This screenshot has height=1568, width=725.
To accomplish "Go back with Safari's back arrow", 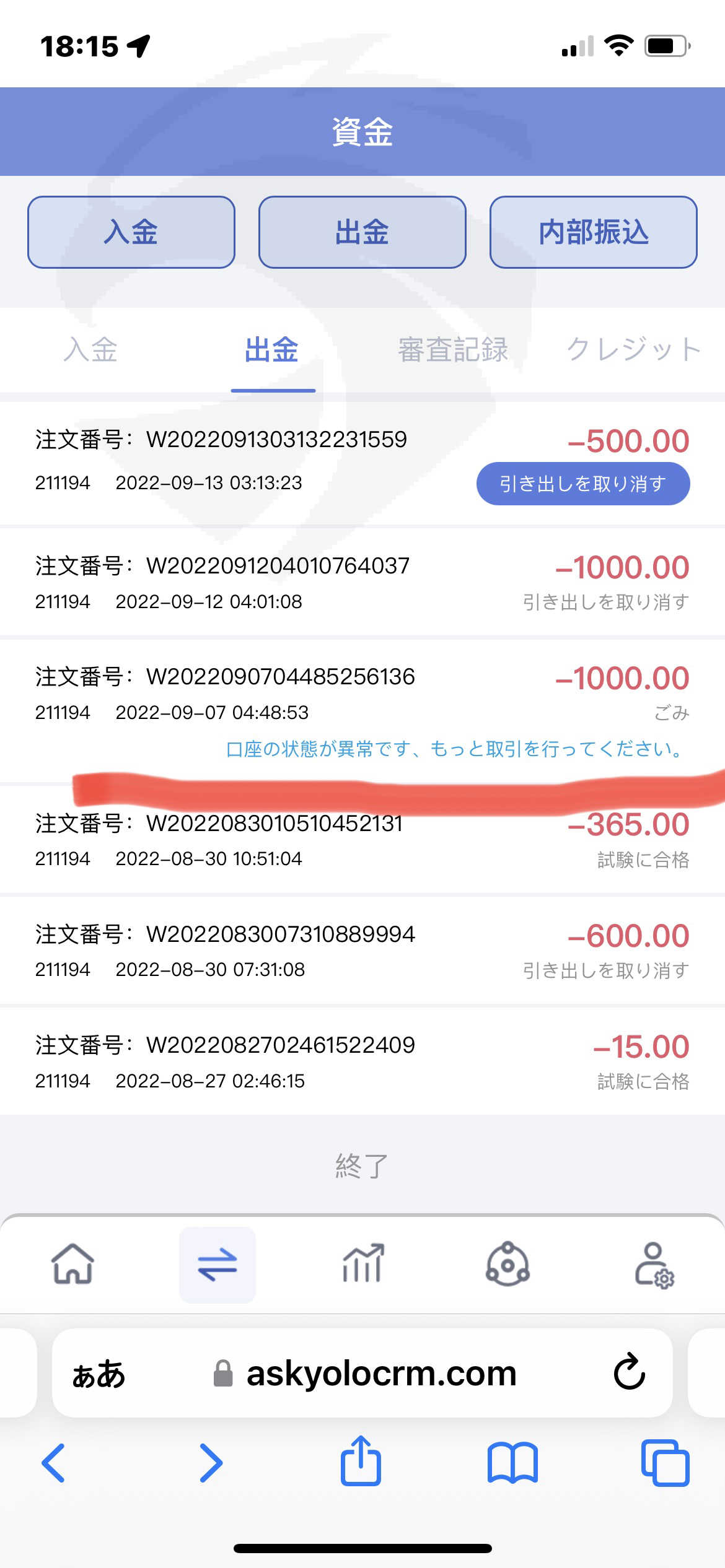I will point(53,1463).
